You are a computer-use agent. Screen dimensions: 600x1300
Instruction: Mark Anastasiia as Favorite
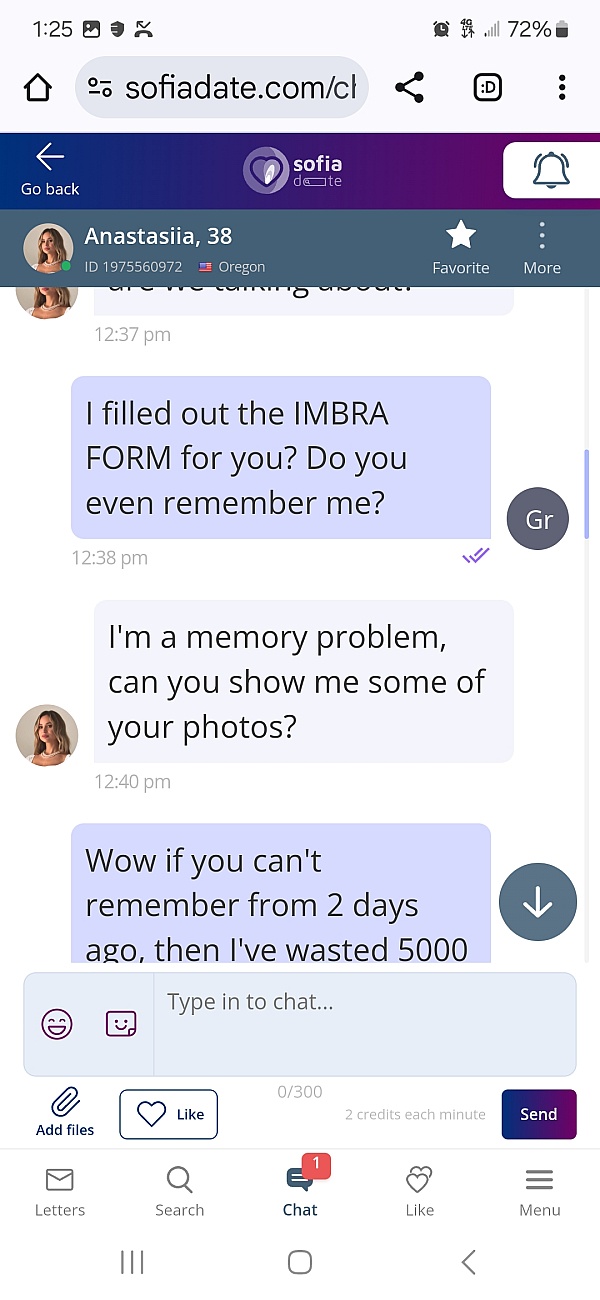[460, 247]
